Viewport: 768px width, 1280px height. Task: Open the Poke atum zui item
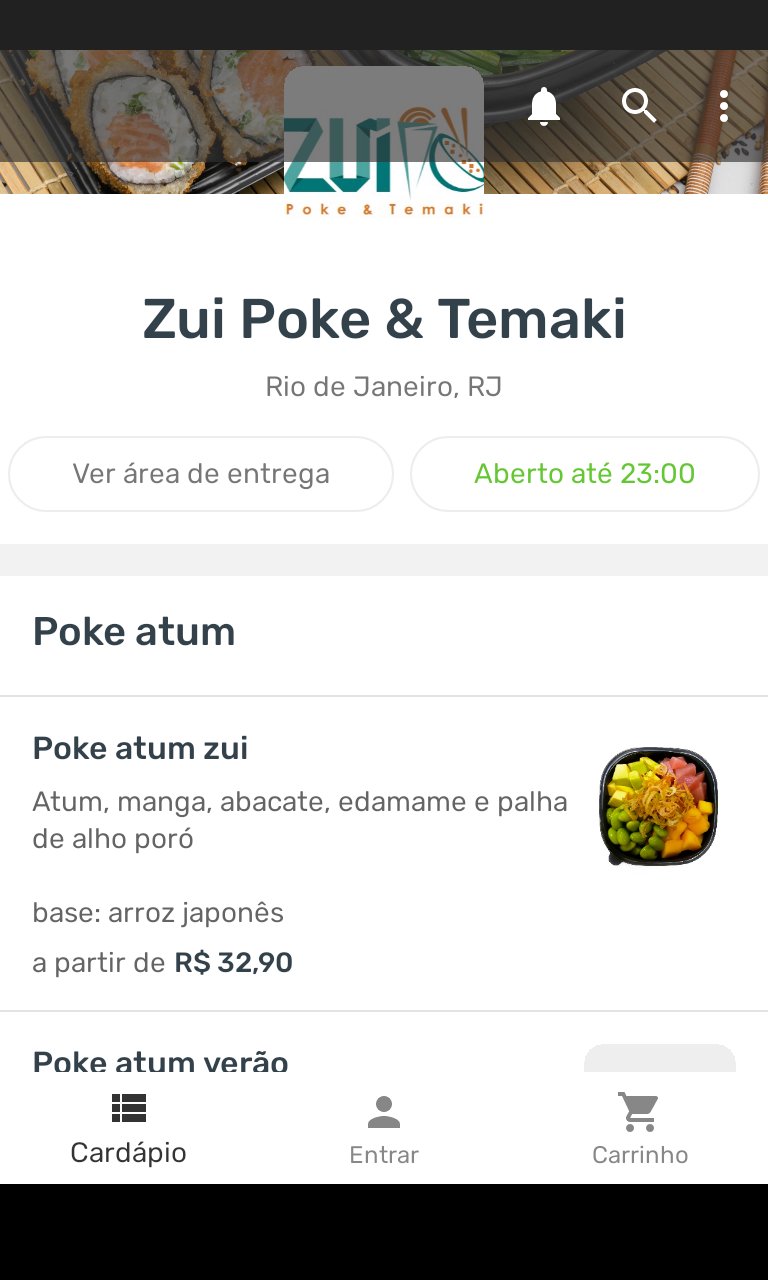click(x=300, y=850)
